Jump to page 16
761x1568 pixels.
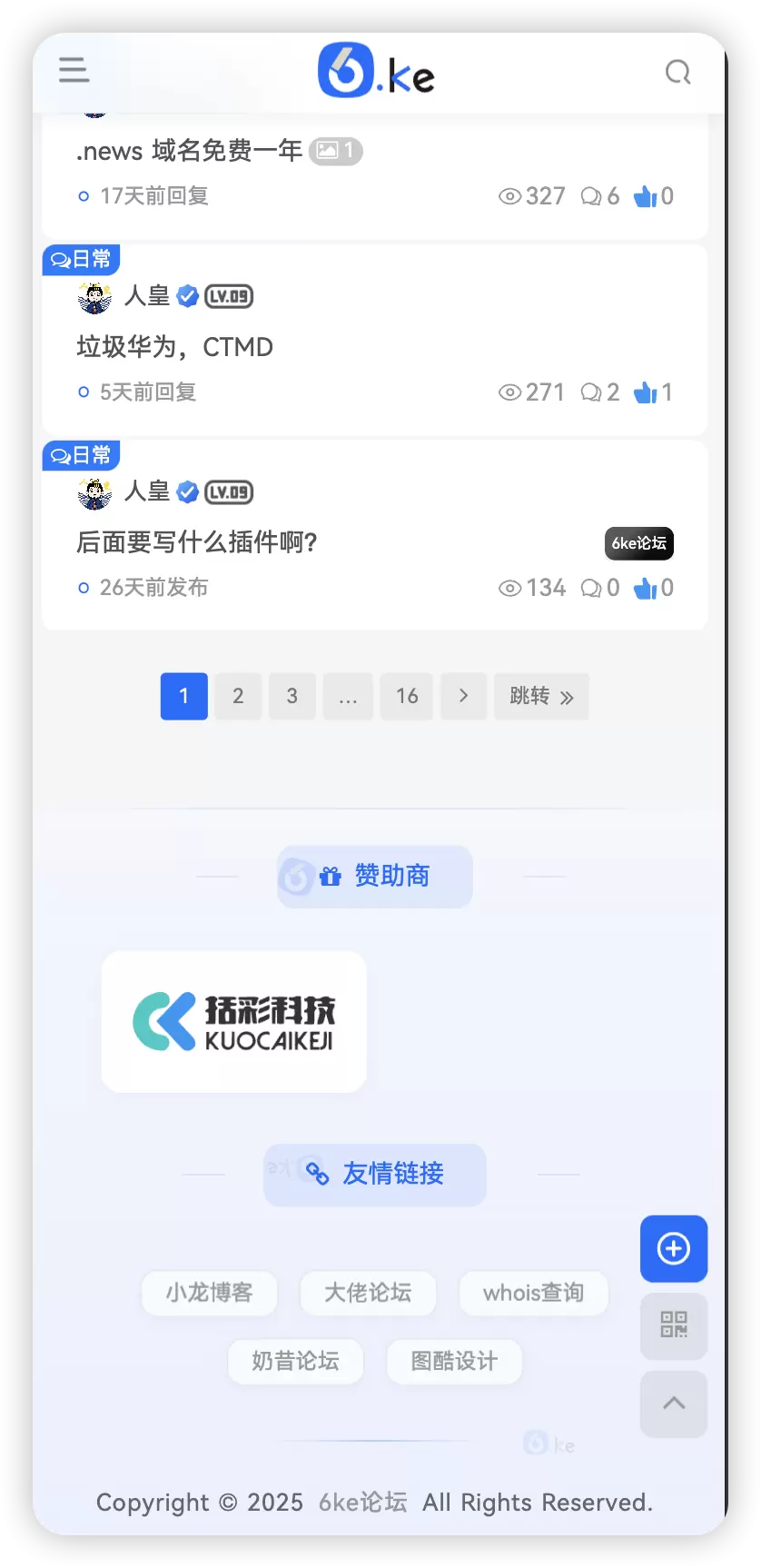click(x=407, y=696)
